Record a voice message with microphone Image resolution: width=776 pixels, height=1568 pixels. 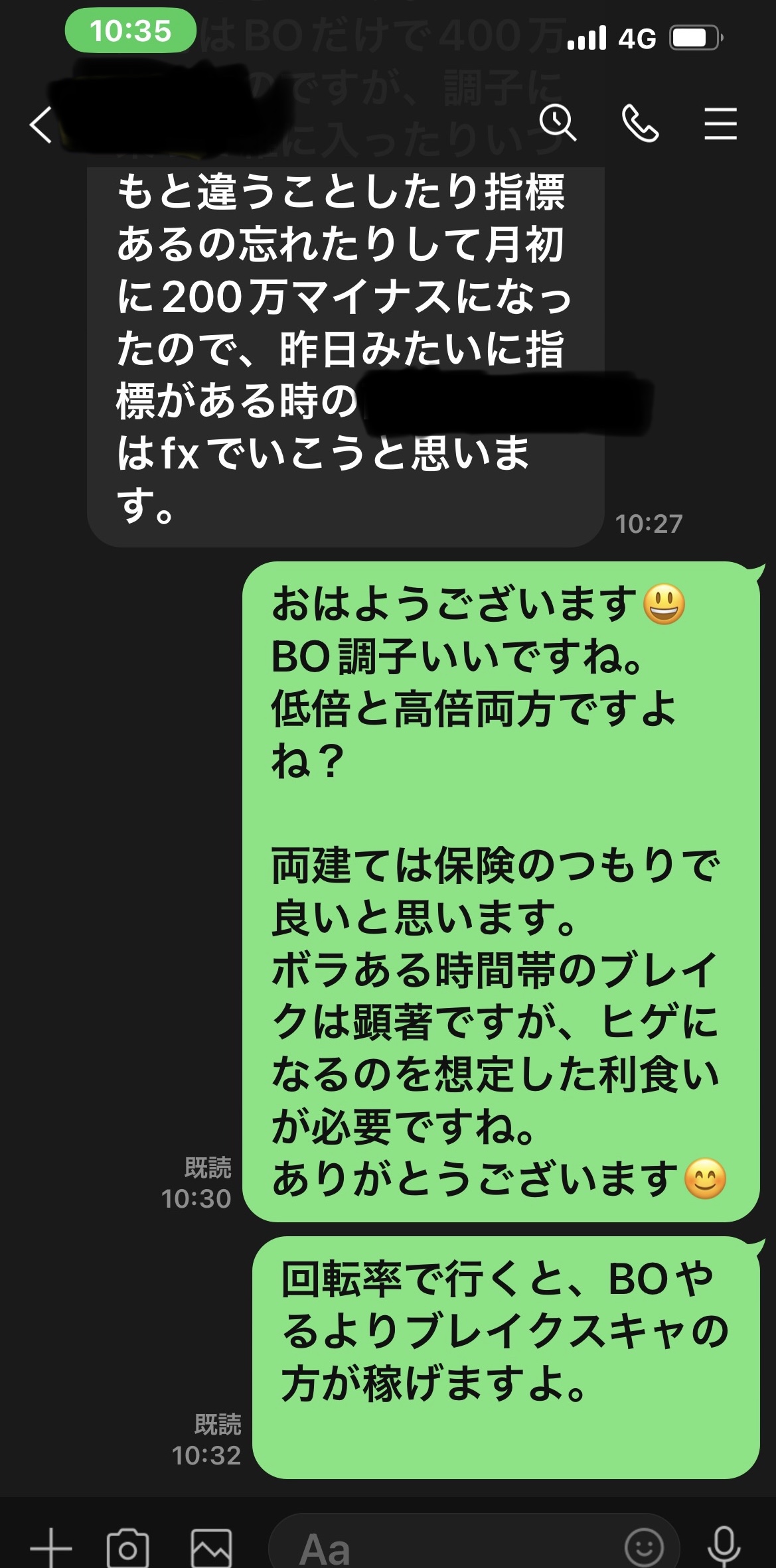pyautogui.click(x=724, y=1546)
